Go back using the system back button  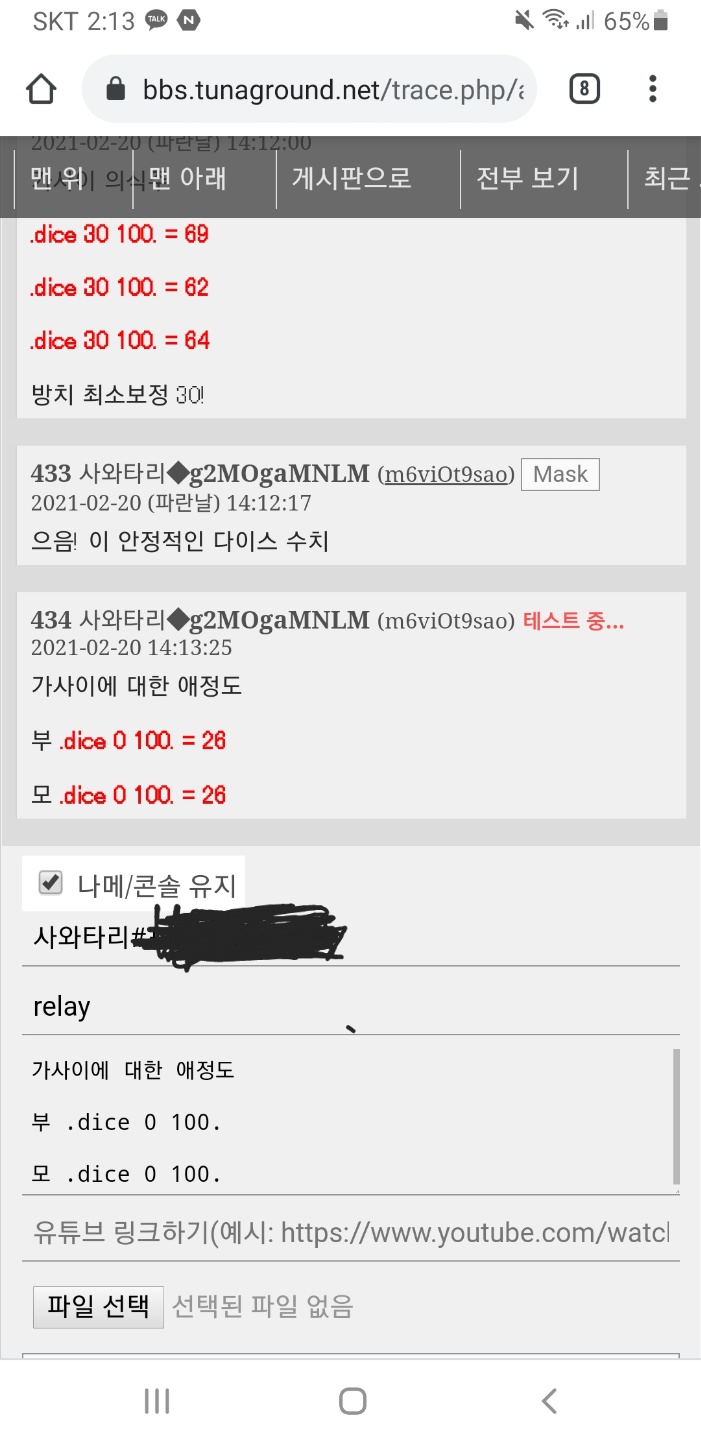[x=548, y=1401]
